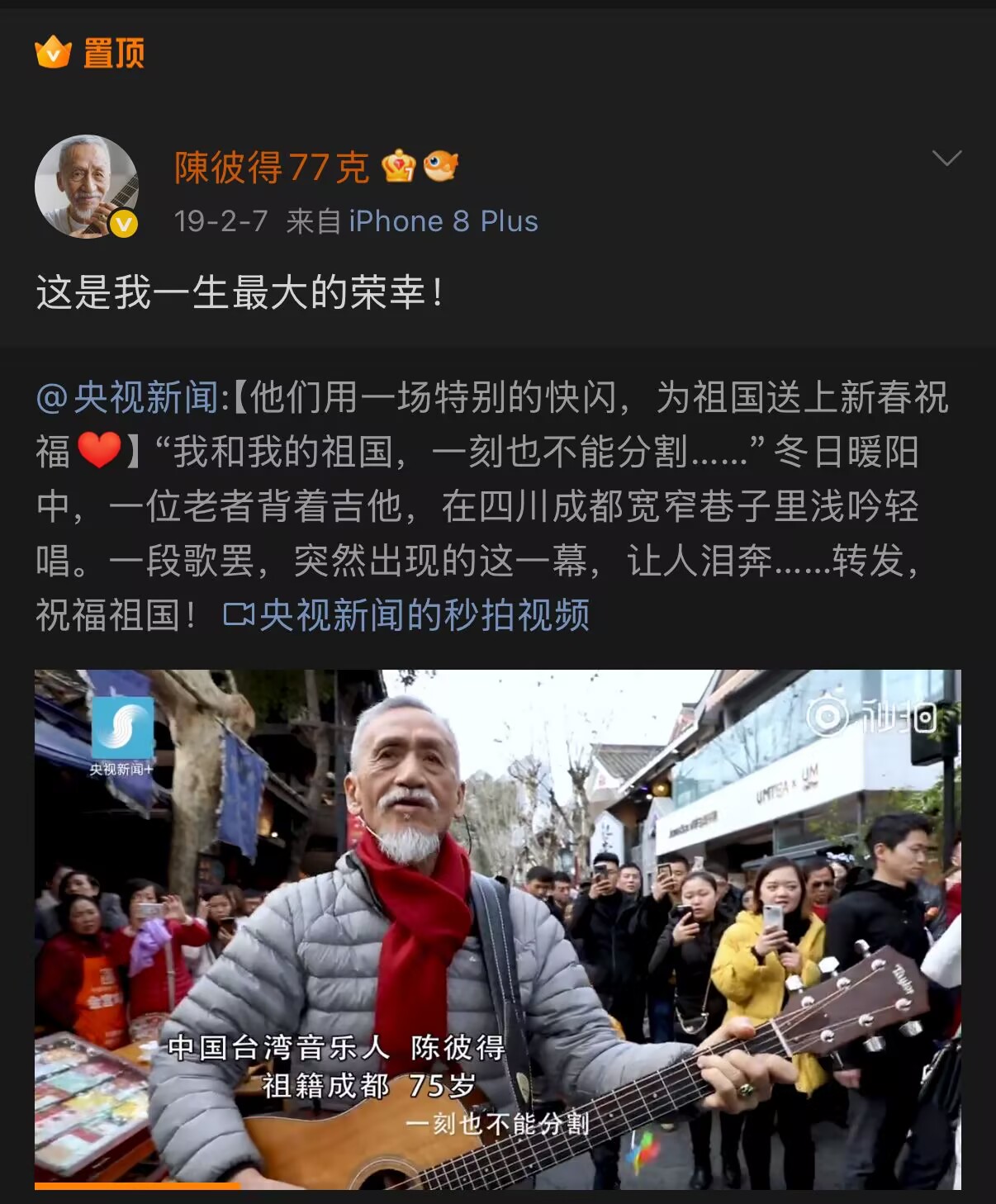Open the @央视新闻 mention
The height and width of the screenshot is (1204, 996).
click(126, 398)
